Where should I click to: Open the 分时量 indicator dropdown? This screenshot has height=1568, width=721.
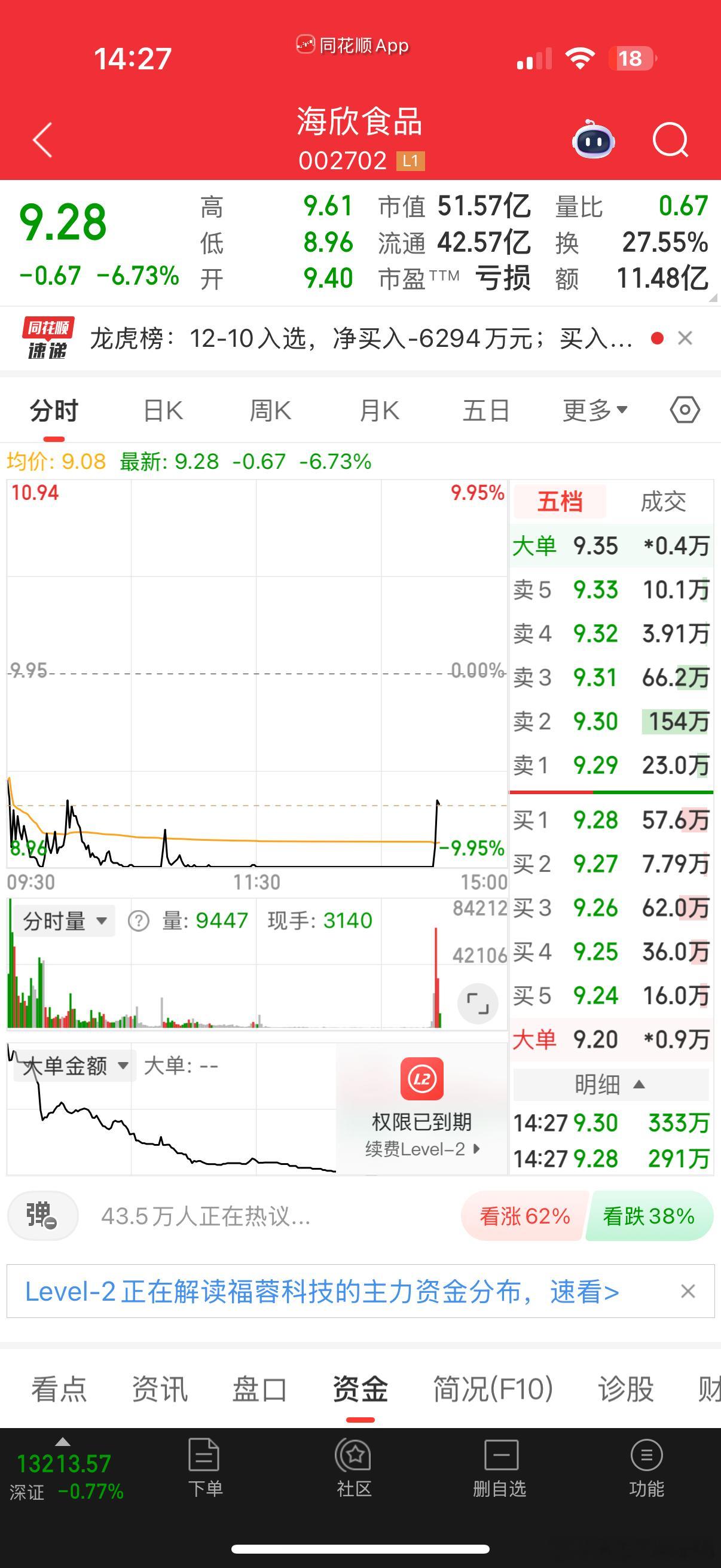click(x=66, y=920)
